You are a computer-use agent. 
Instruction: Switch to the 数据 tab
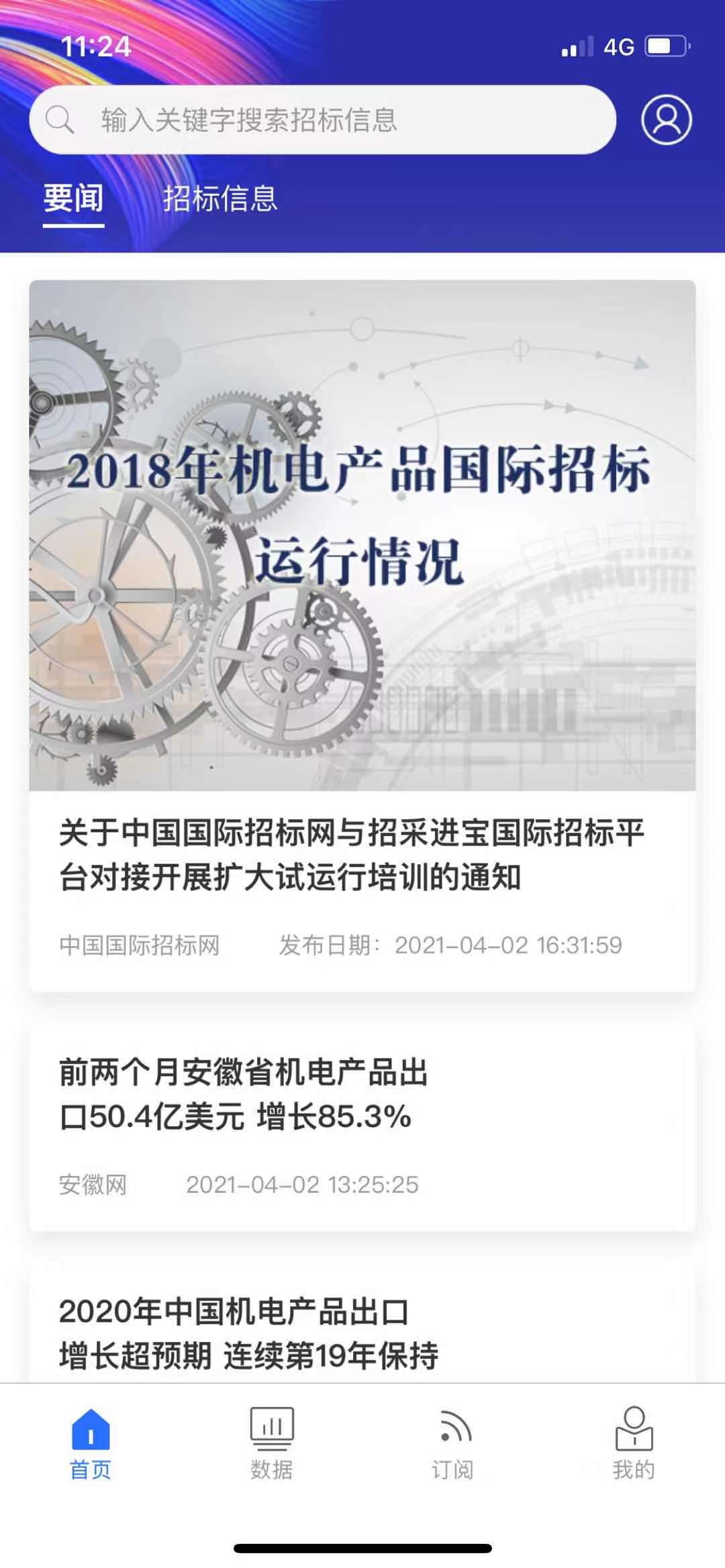(272, 1443)
